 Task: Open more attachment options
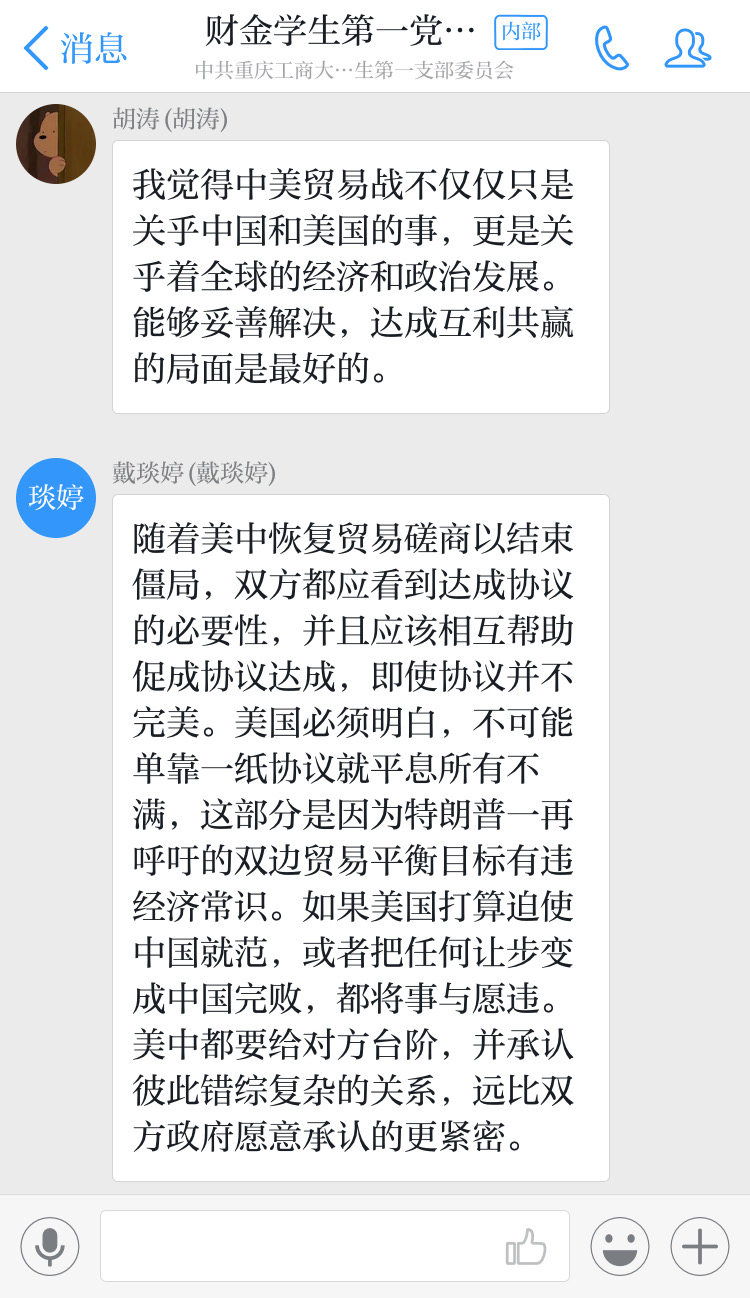pyautogui.click(x=700, y=1246)
